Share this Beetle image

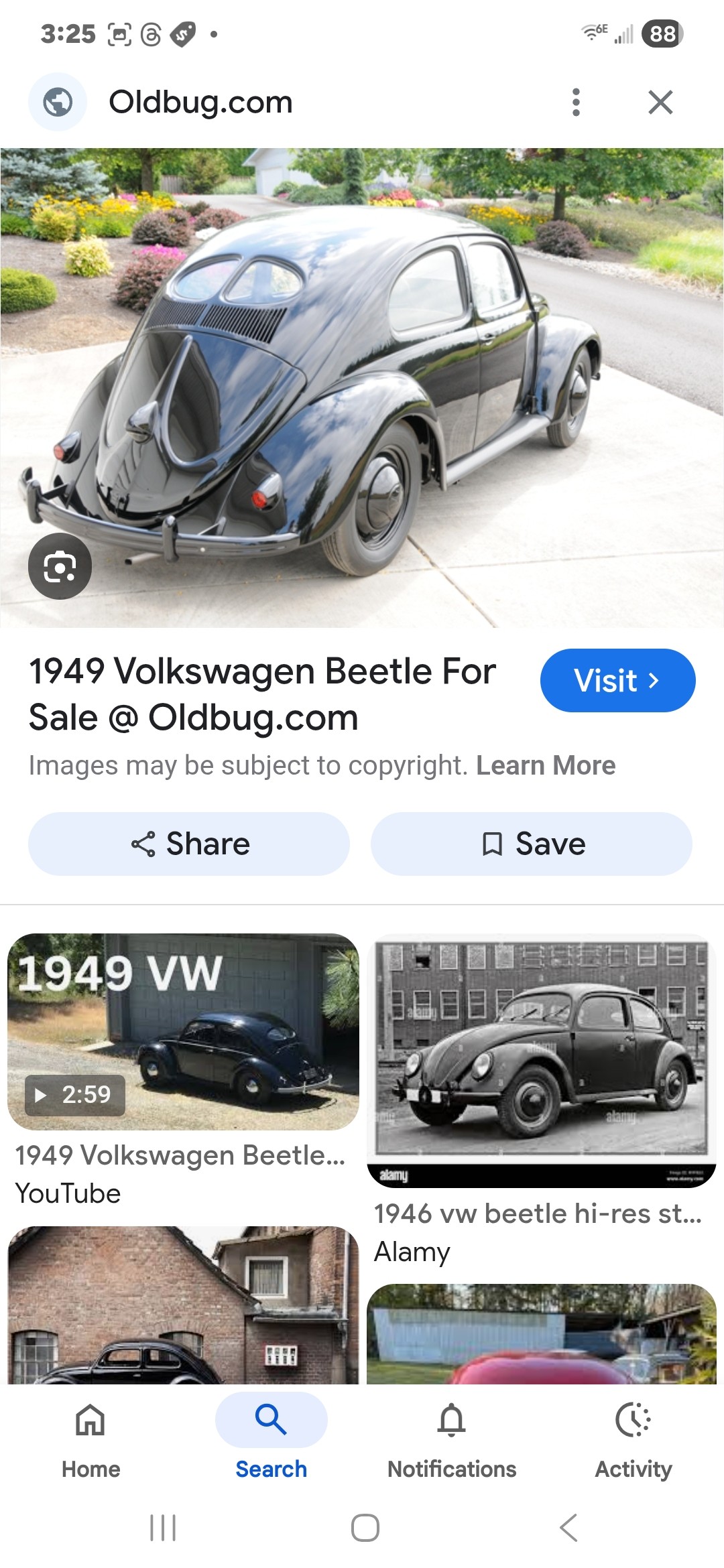pyautogui.click(x=189, y=844)
